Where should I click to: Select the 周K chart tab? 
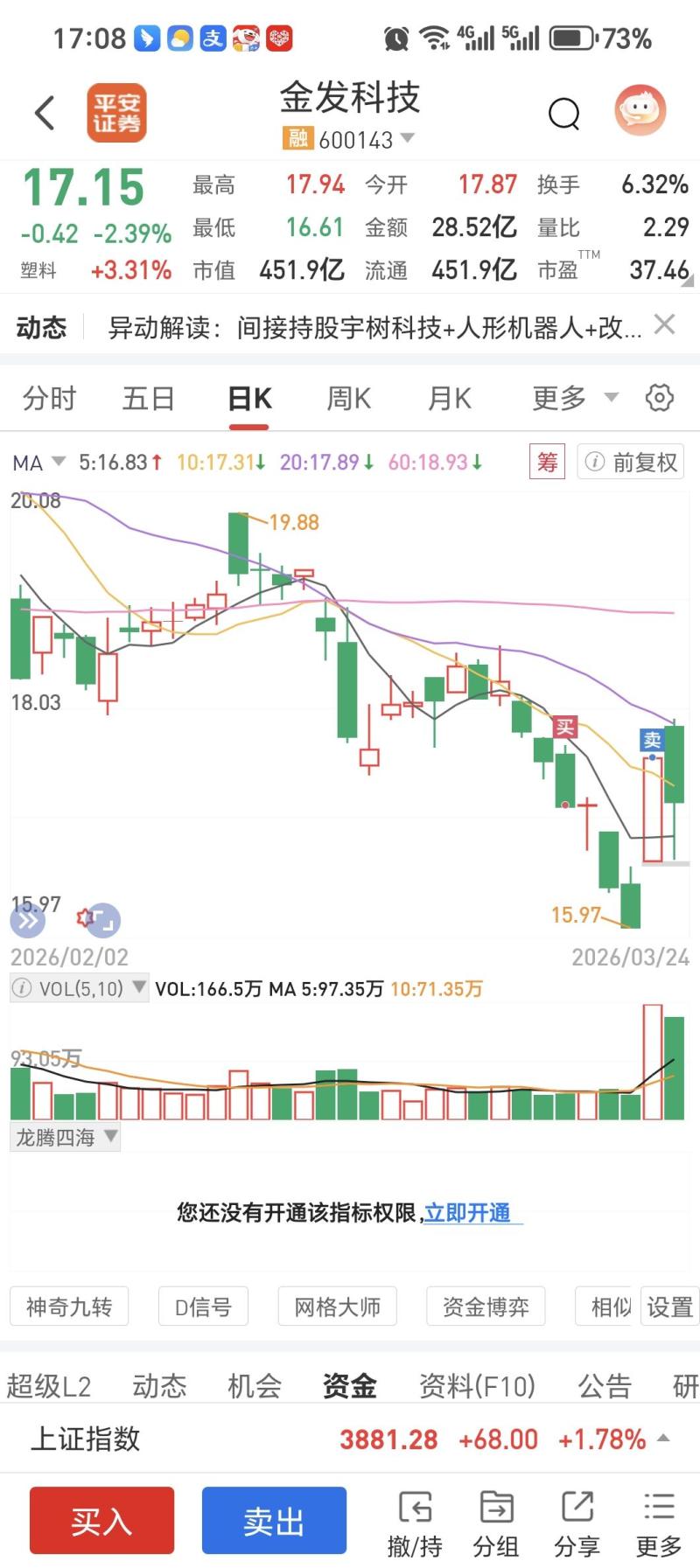coord(348,399)
